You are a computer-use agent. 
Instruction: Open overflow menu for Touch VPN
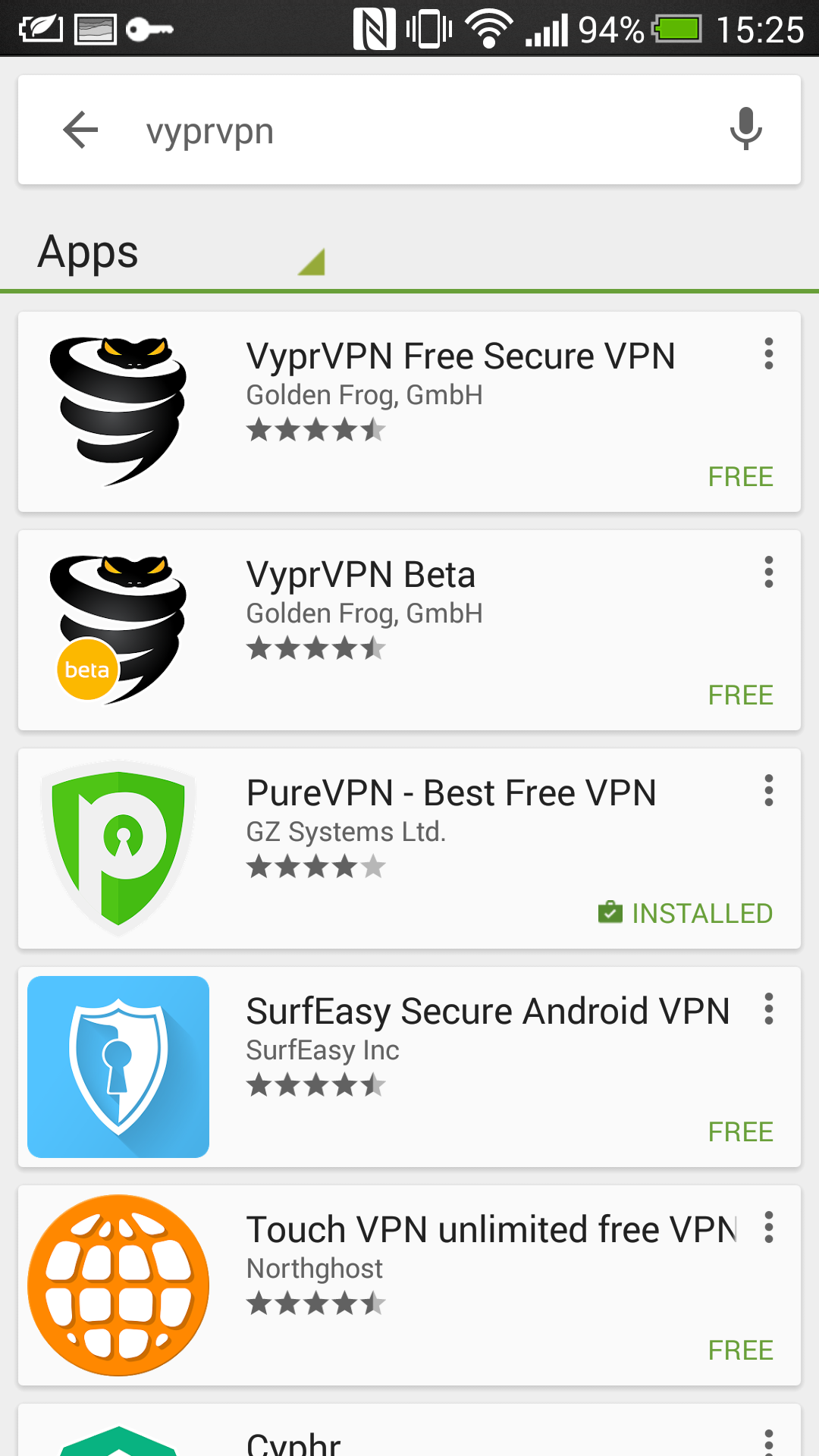[x=769, y=1228]
